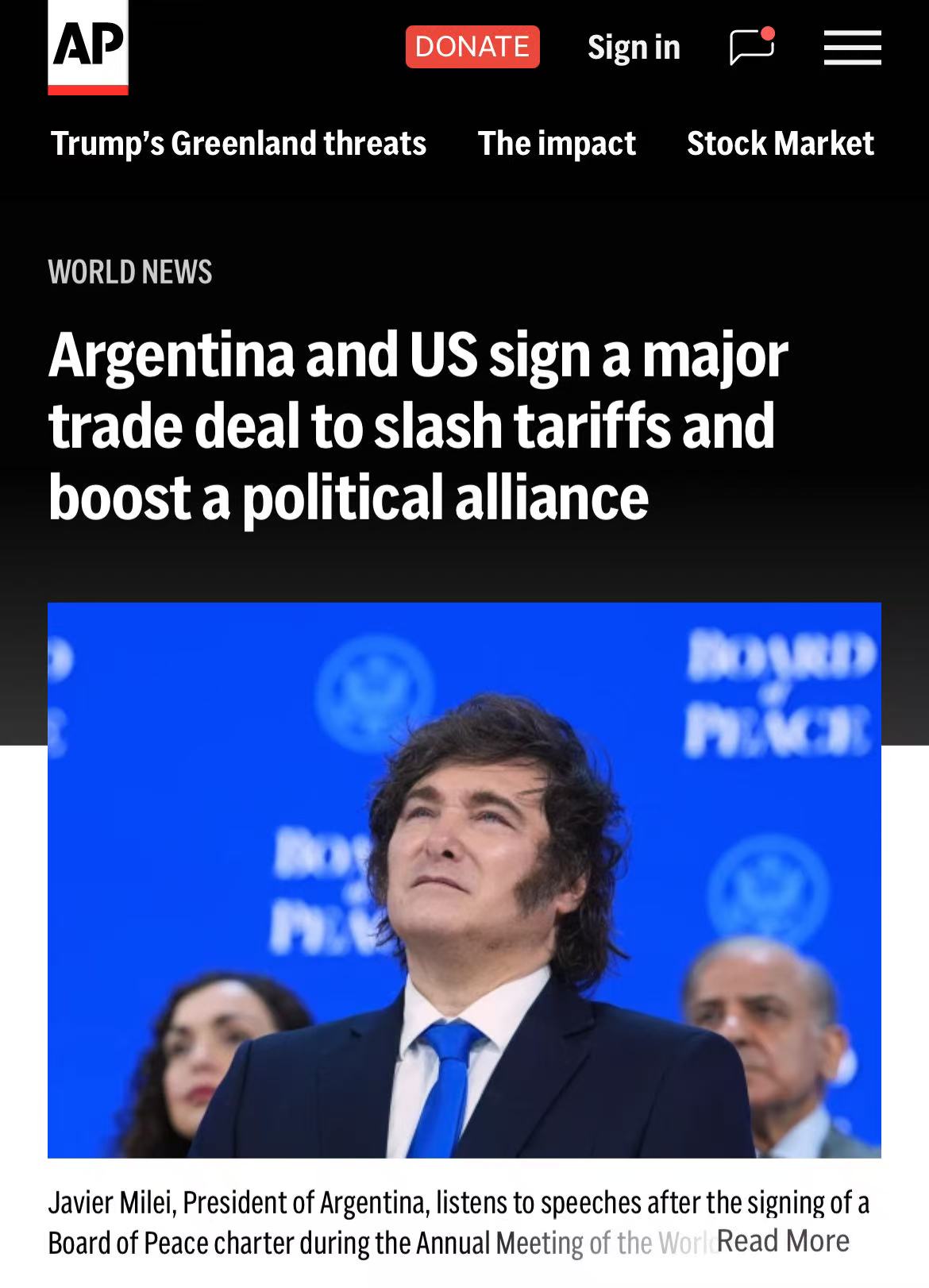View the article's lead photo
Viewport: 929px width, 1288px height.
point(464,880)
